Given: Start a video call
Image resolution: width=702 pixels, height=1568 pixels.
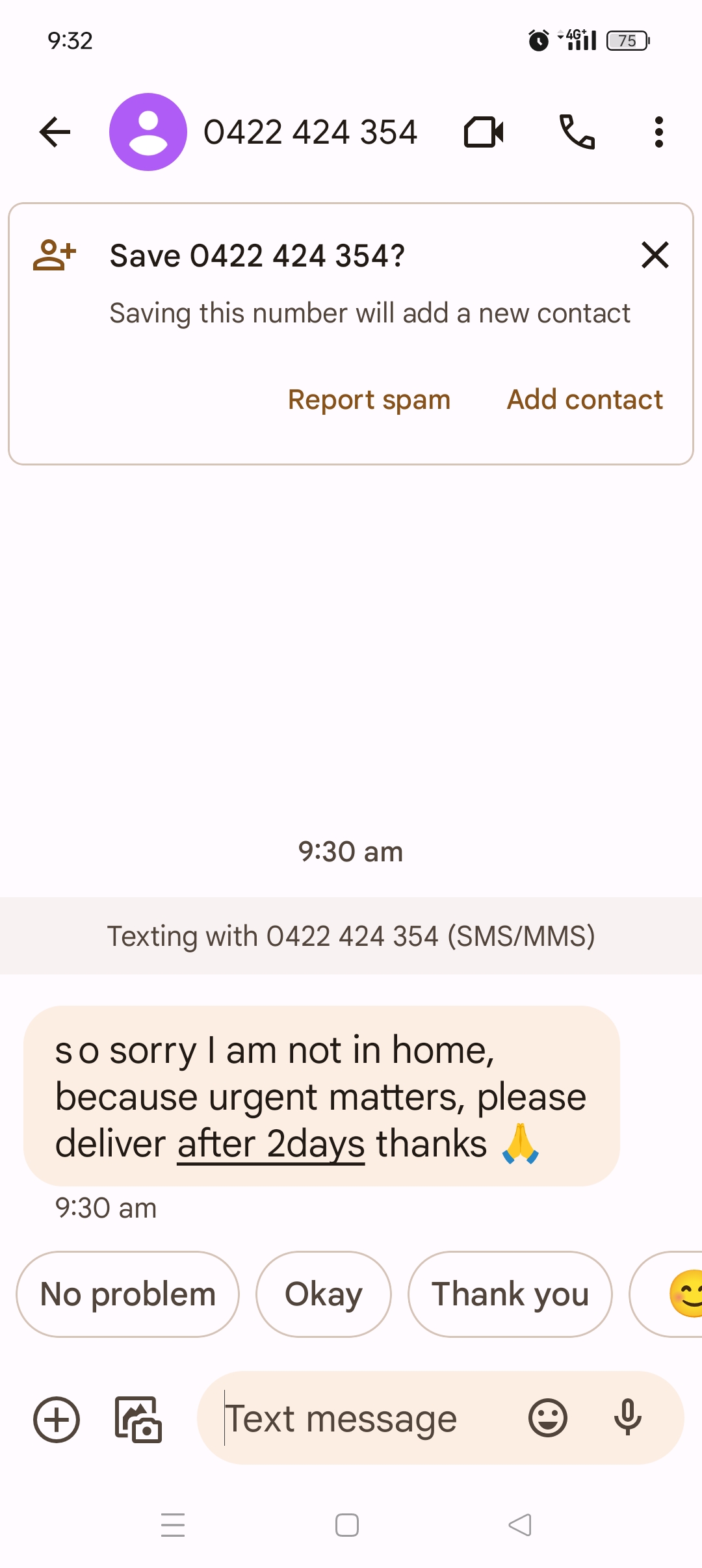Looking at the screenshot, I should (484, 133).
